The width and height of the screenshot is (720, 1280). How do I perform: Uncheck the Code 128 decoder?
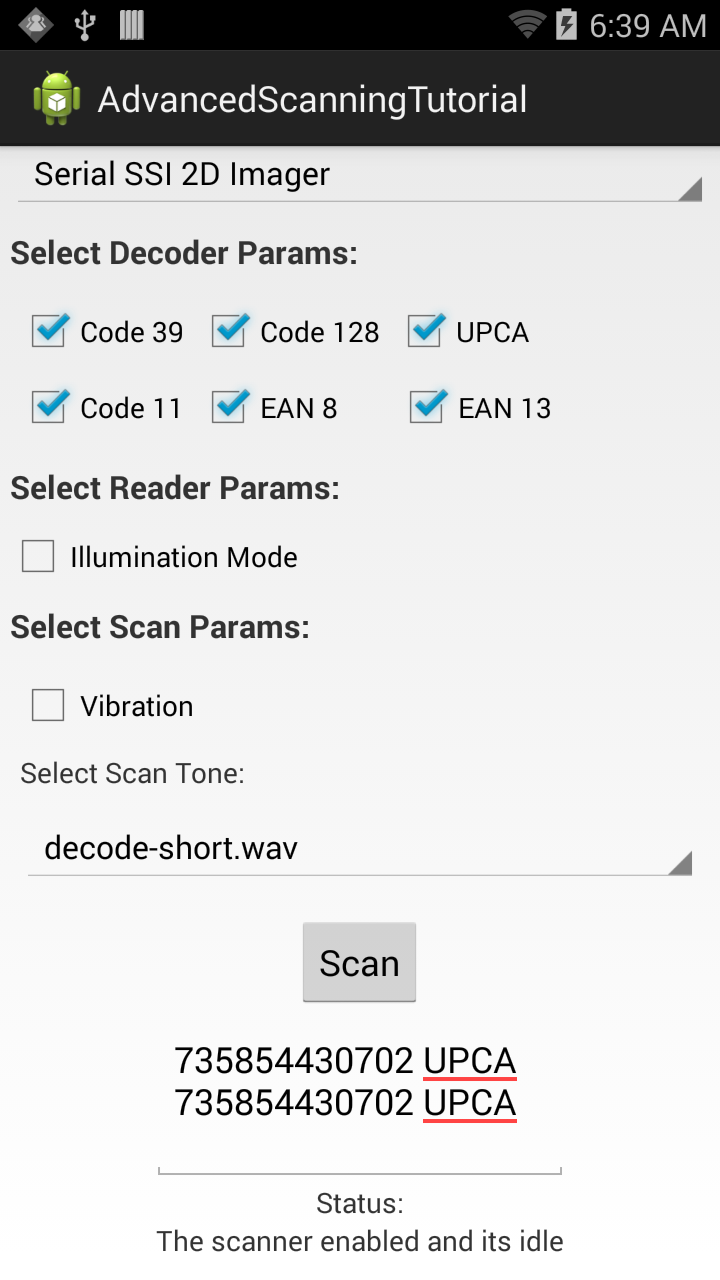point(229,331)
